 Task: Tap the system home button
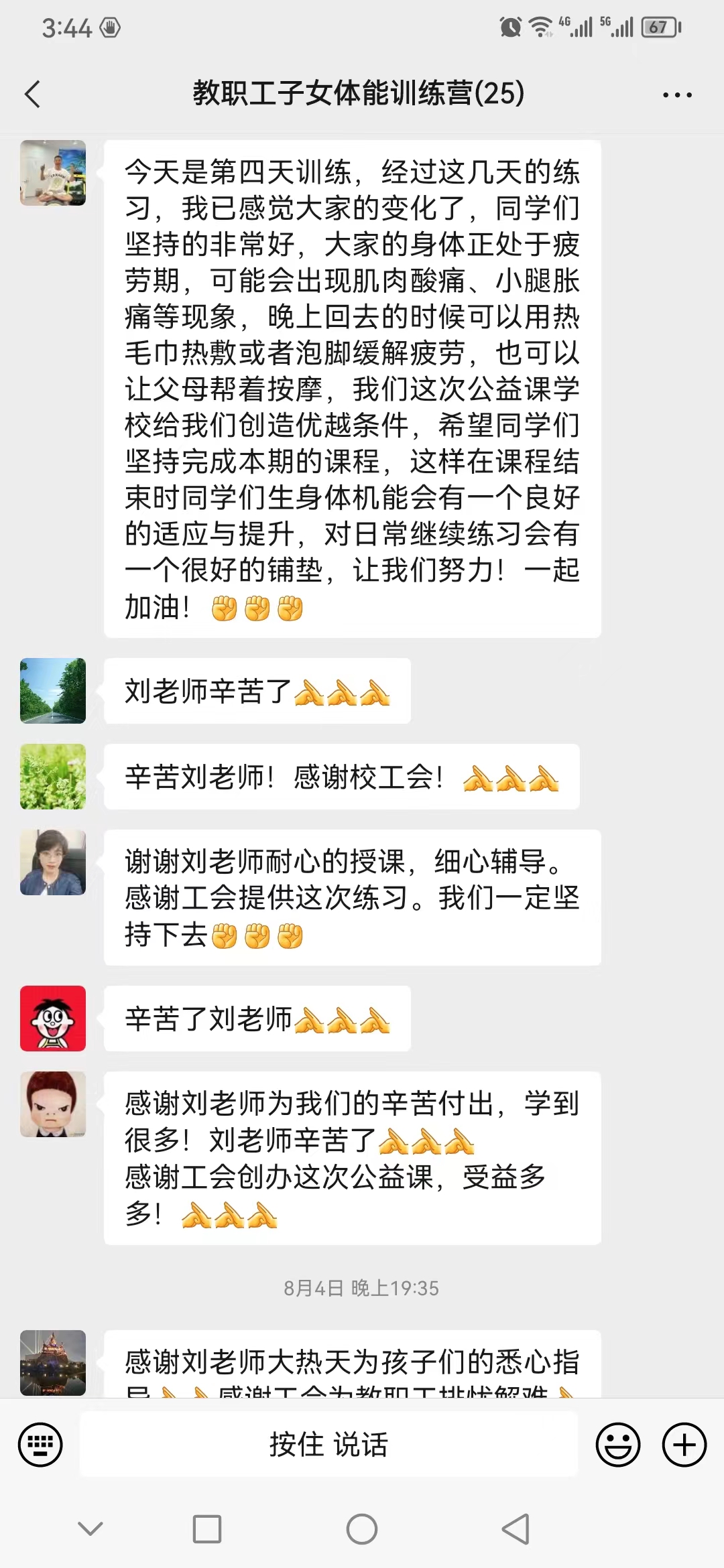click(x=362, y=1529)
